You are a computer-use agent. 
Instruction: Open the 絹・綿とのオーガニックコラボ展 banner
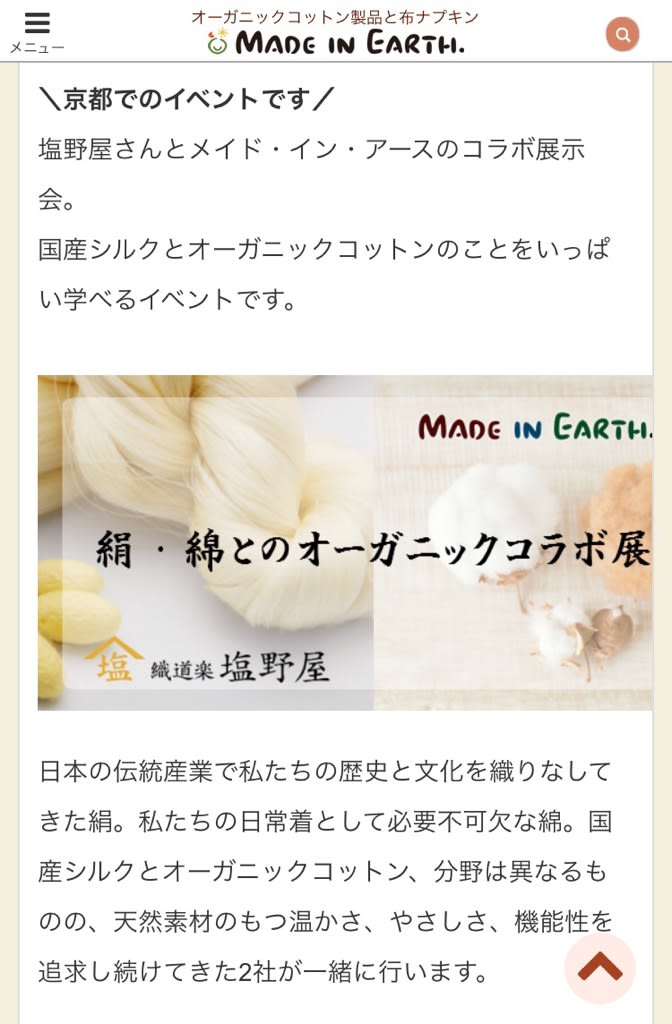[345, 543]
